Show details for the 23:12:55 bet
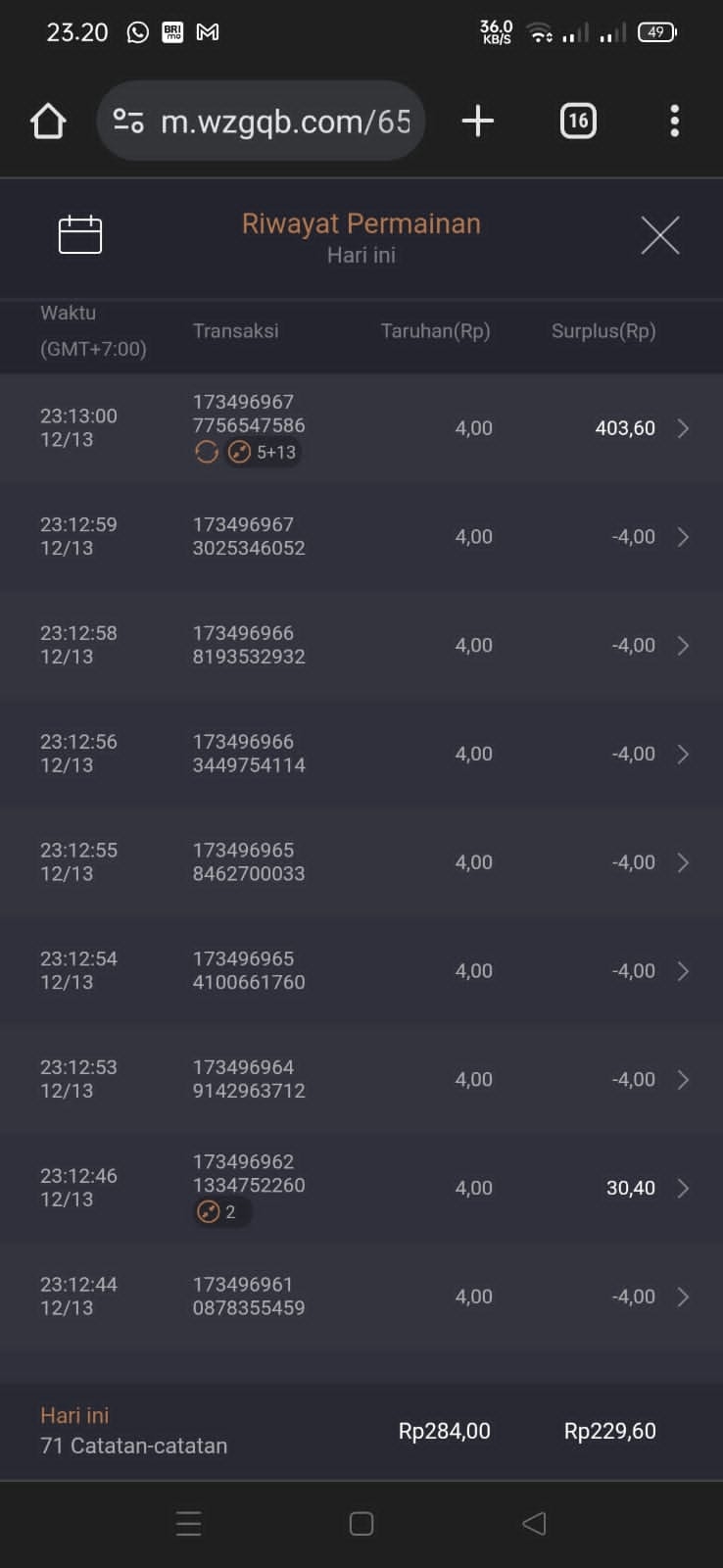This screenshot has height=1568, width=723. [x=361, y=862]
